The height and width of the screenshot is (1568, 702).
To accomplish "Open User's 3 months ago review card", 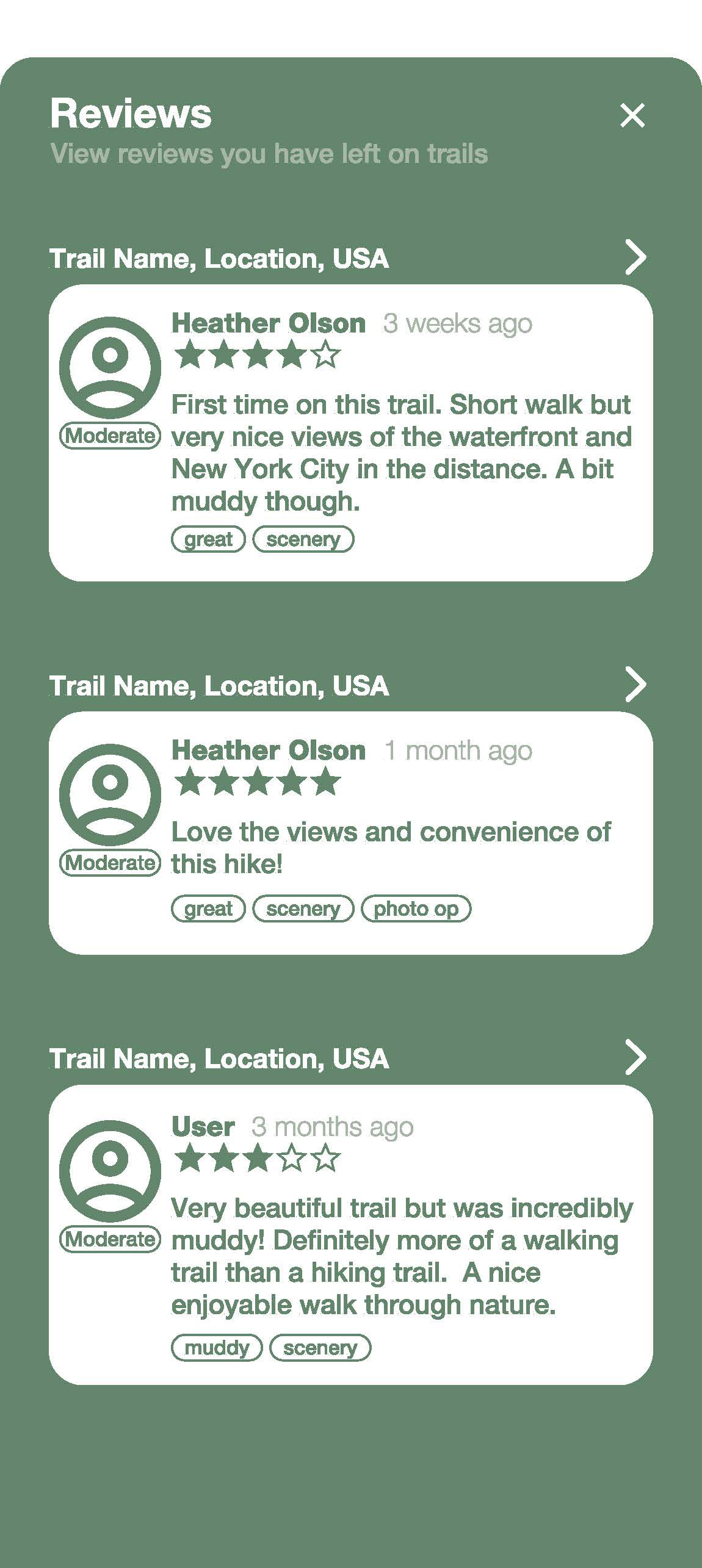I will coord(351,1234).
